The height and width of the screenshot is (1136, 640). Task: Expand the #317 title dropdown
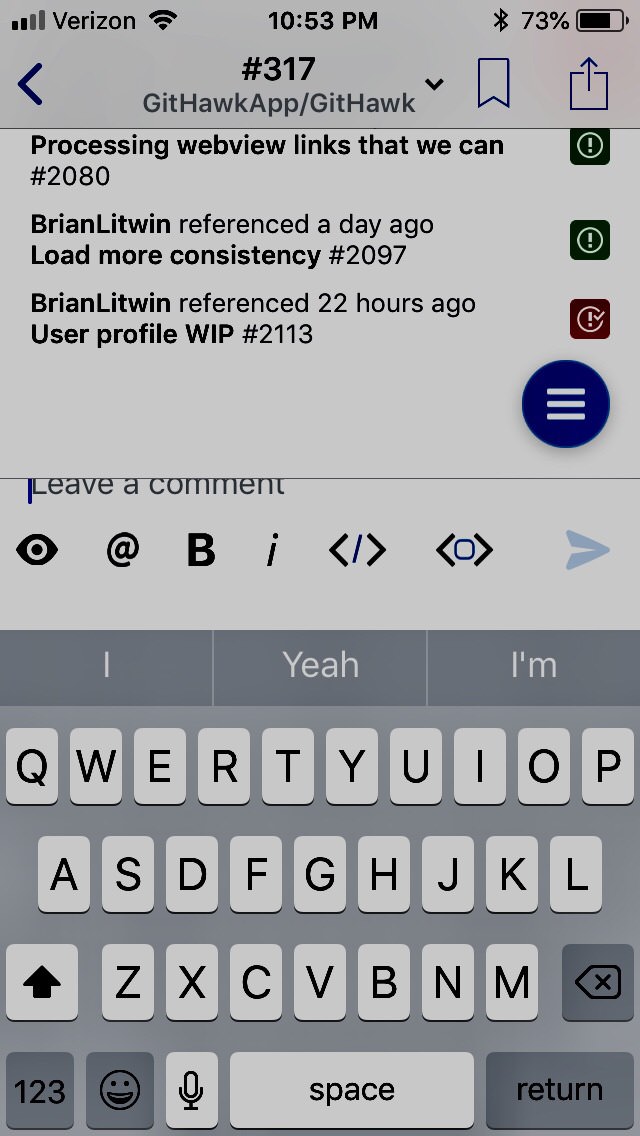(x=434, y=84)
